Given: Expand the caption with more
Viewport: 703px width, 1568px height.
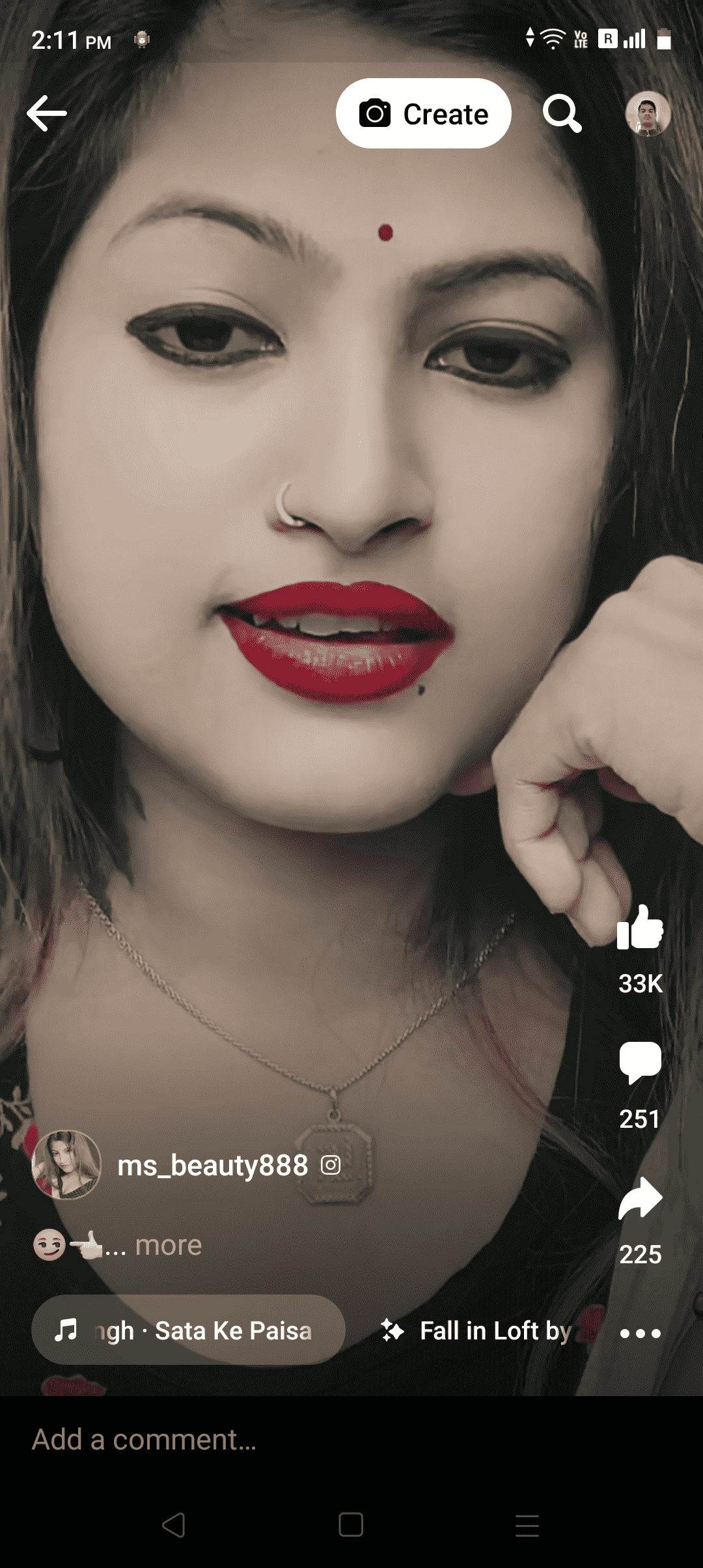Looking at the screenshot, I should coord(168,1245).
